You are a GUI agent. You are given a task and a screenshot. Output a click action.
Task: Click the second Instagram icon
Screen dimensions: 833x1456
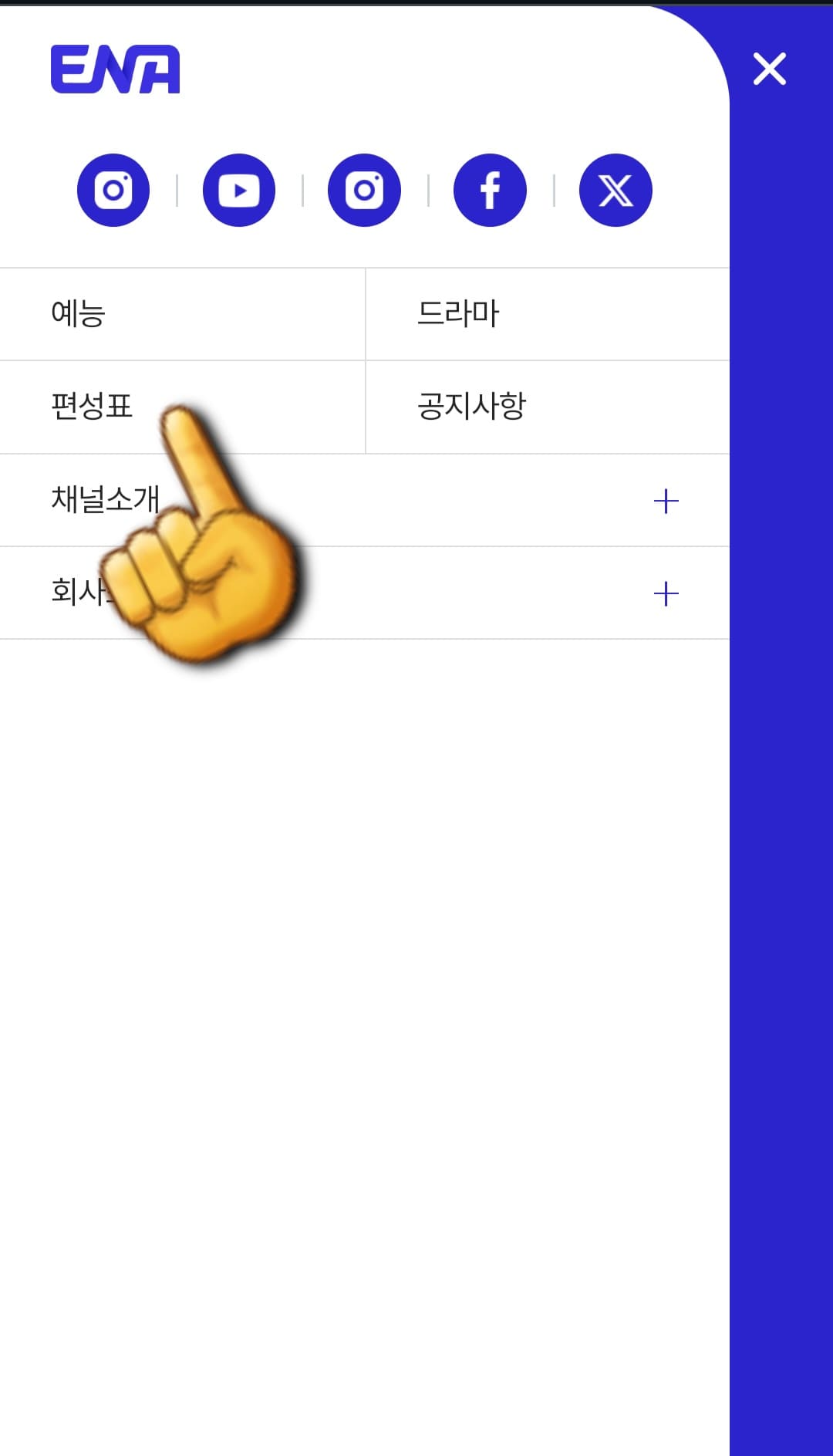[365, 191]
